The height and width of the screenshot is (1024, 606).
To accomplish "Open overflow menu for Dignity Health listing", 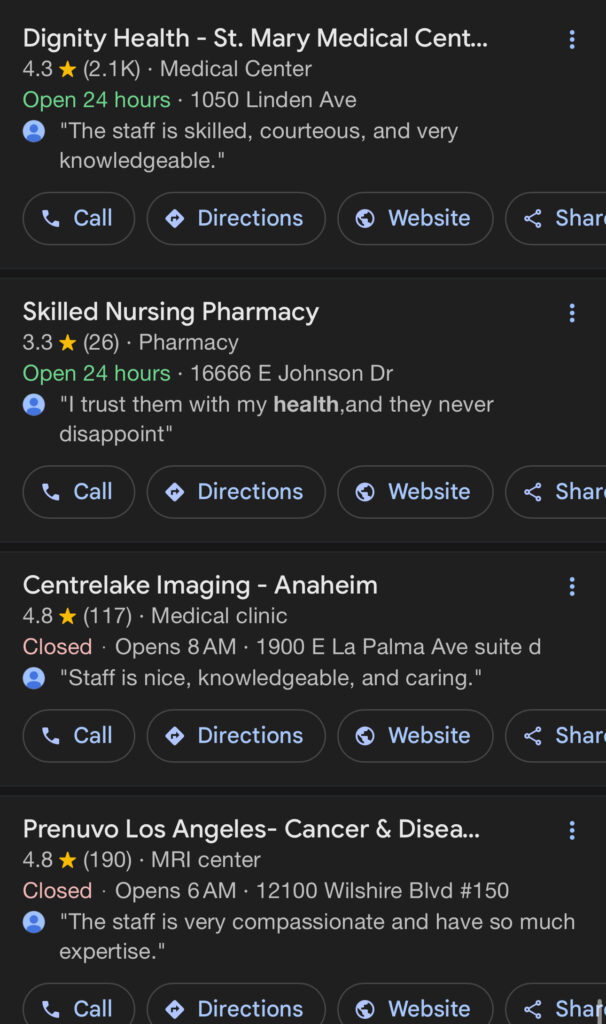I will click(572, 40).
